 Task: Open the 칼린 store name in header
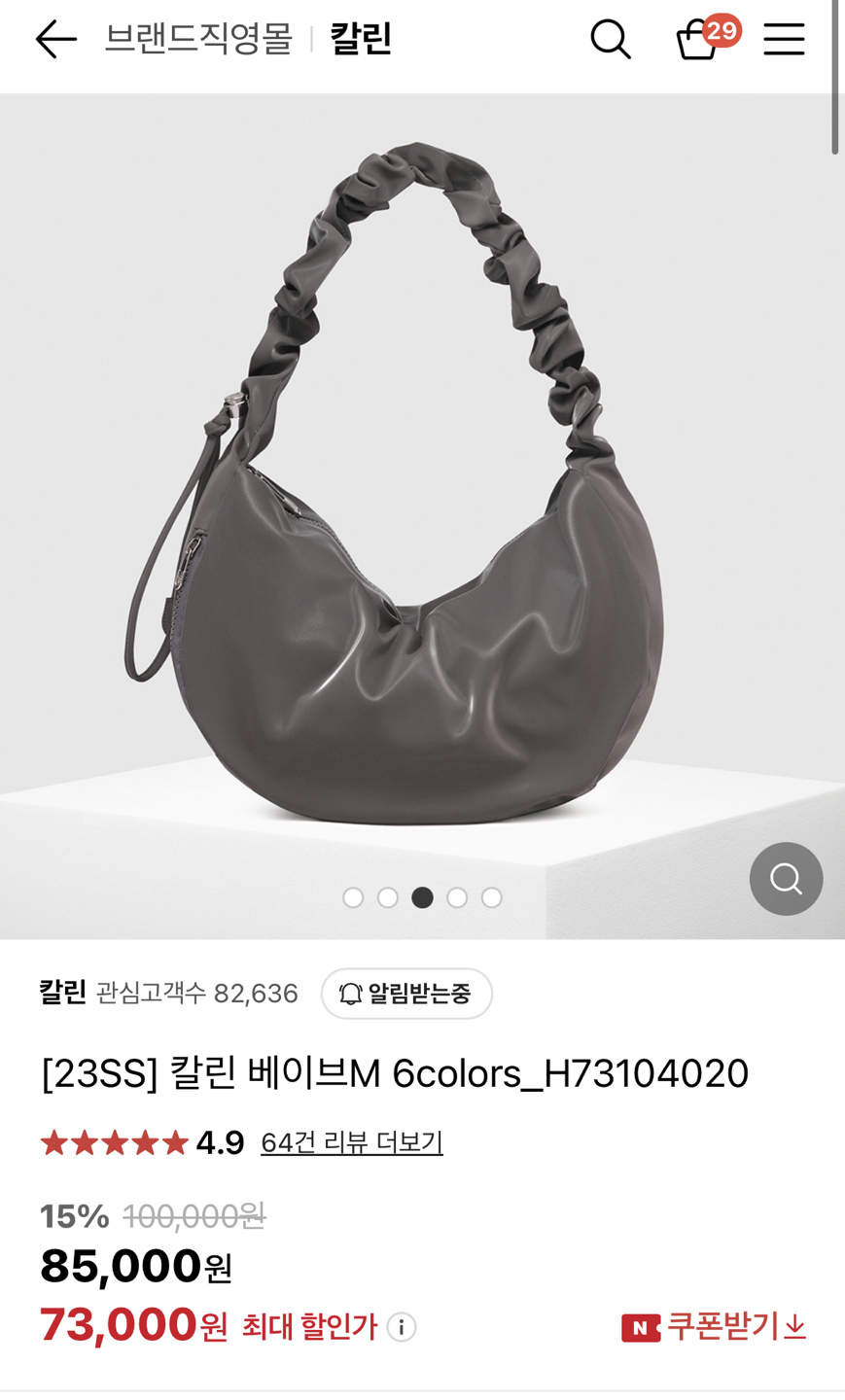pyautogui.click(x=361, y=39)
